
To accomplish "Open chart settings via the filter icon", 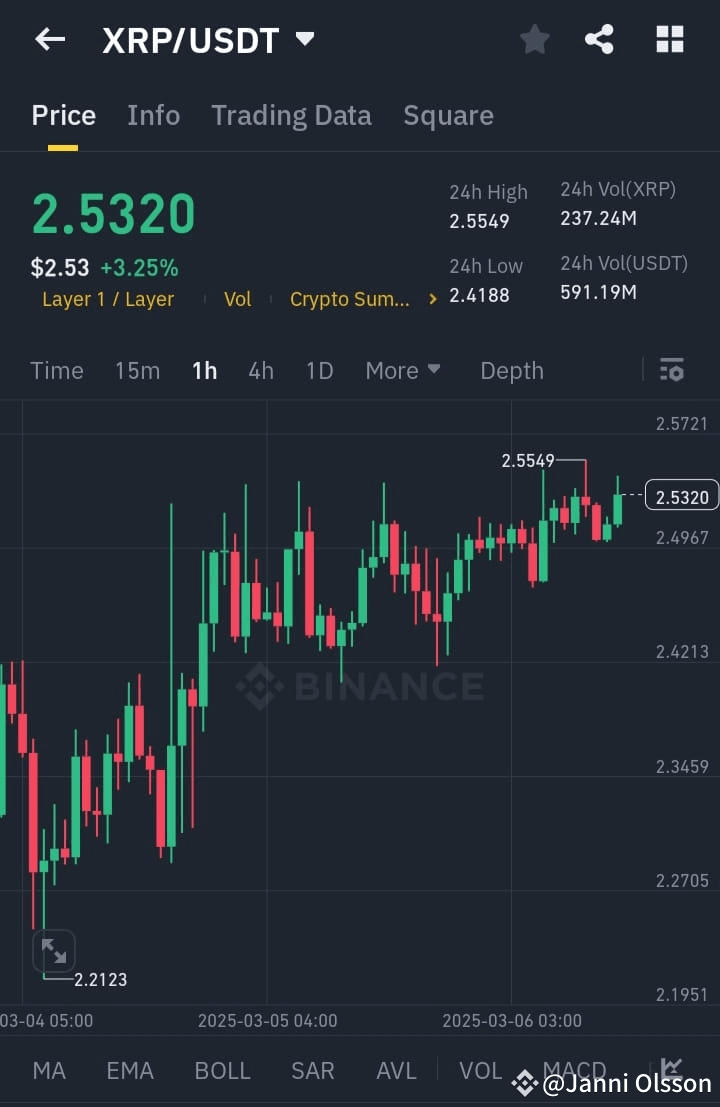I will click(x=671, y=370).
